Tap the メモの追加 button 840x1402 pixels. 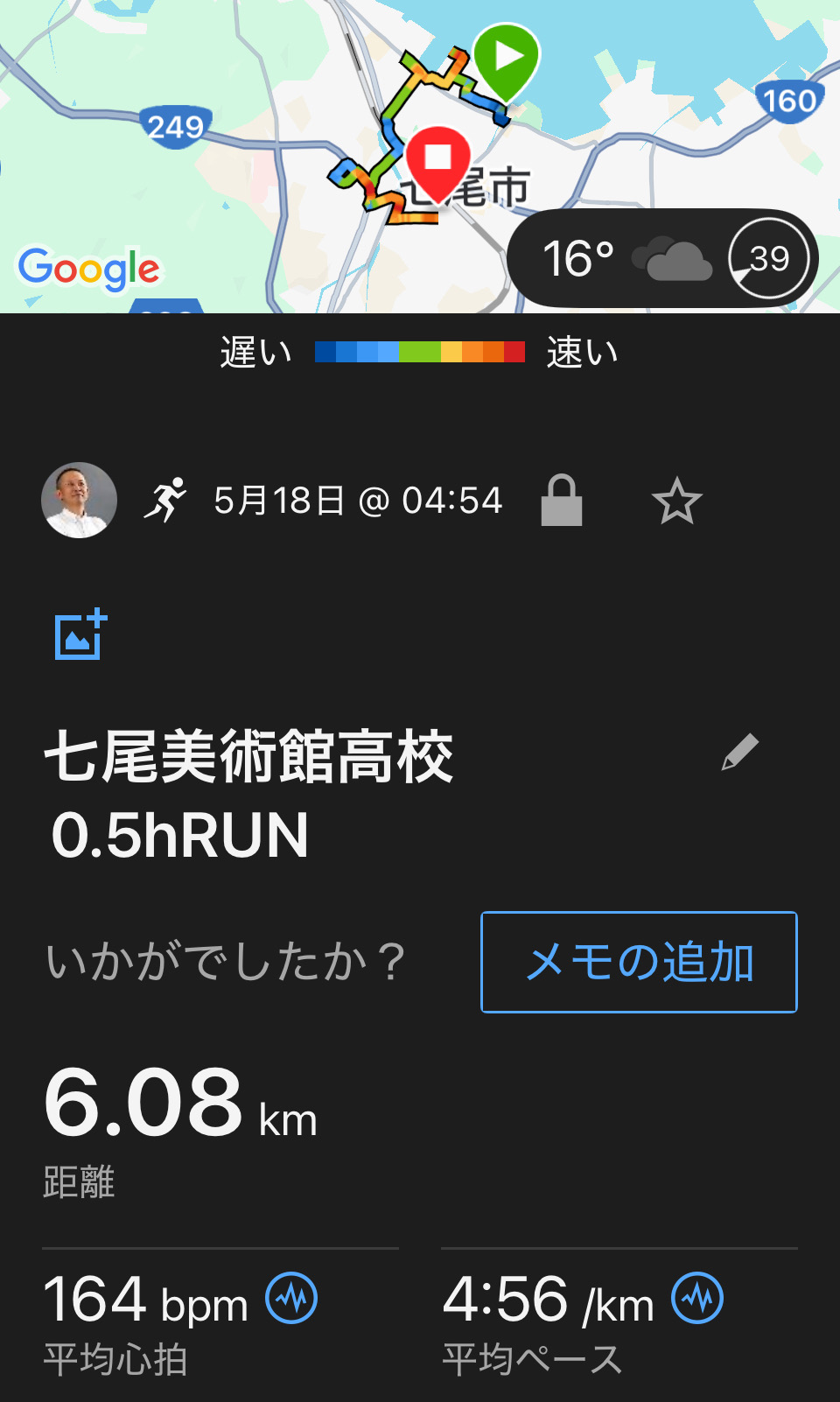(639, 962)
